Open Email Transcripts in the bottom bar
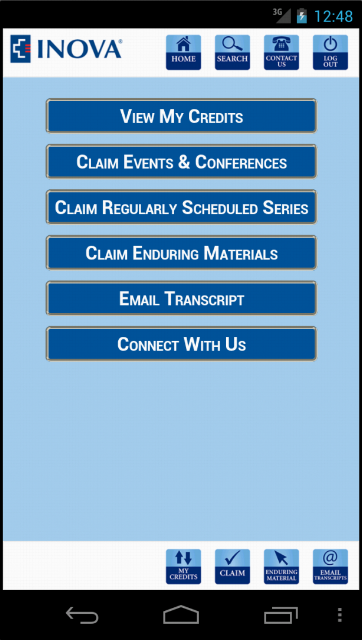Screen dimensions: 362x640 click(x=330, y=566)
